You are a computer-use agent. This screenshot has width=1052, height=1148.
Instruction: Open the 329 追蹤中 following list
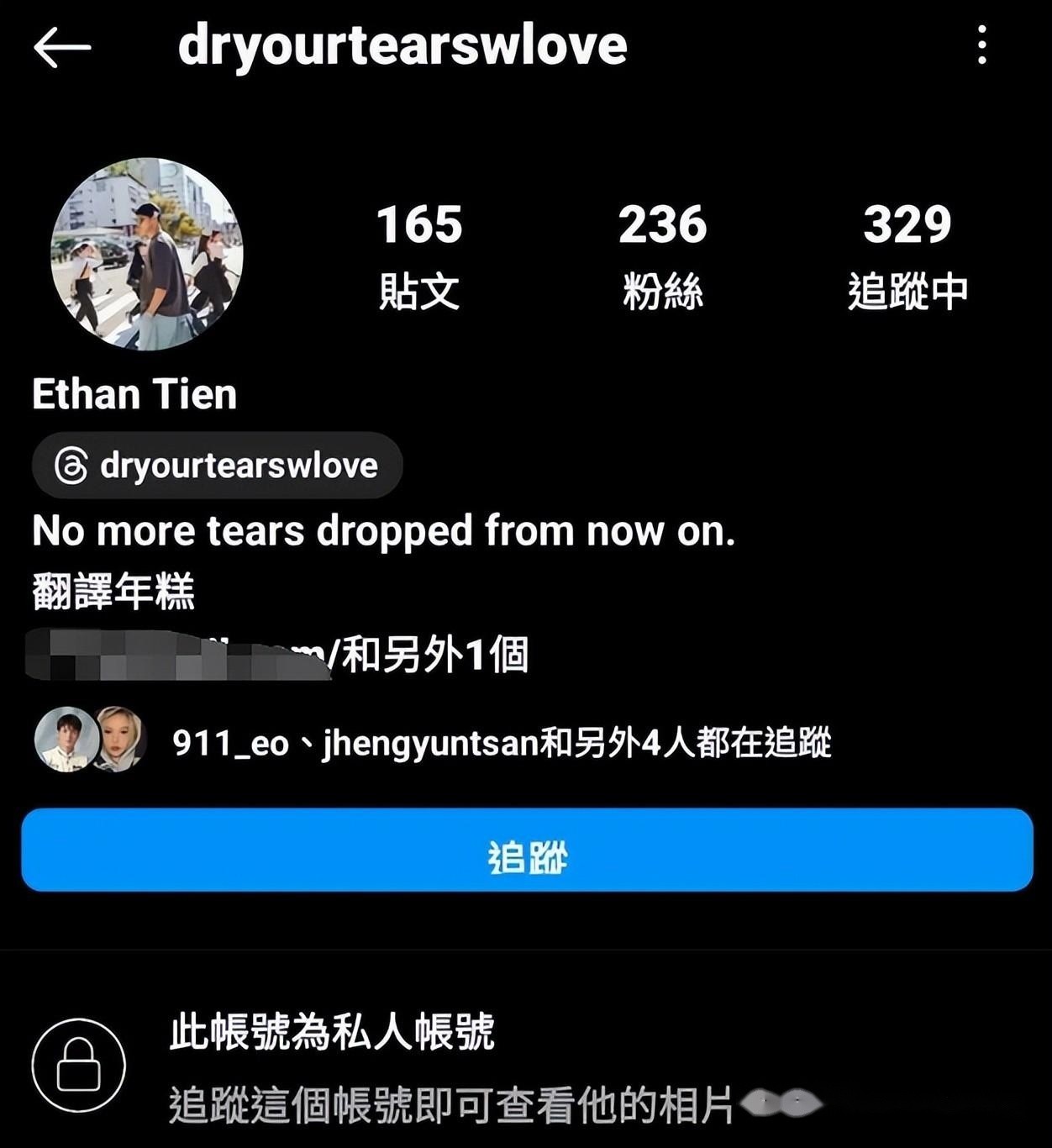click(x=907, y=255)
